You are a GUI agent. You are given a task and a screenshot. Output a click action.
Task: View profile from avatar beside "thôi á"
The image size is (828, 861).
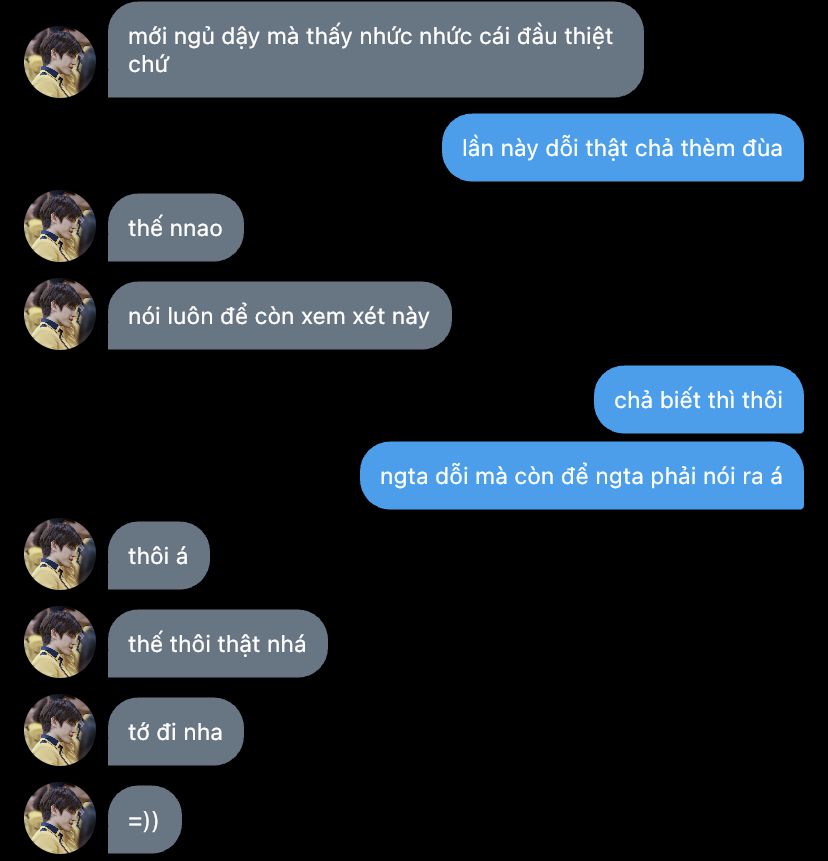[x=59, y=555]
